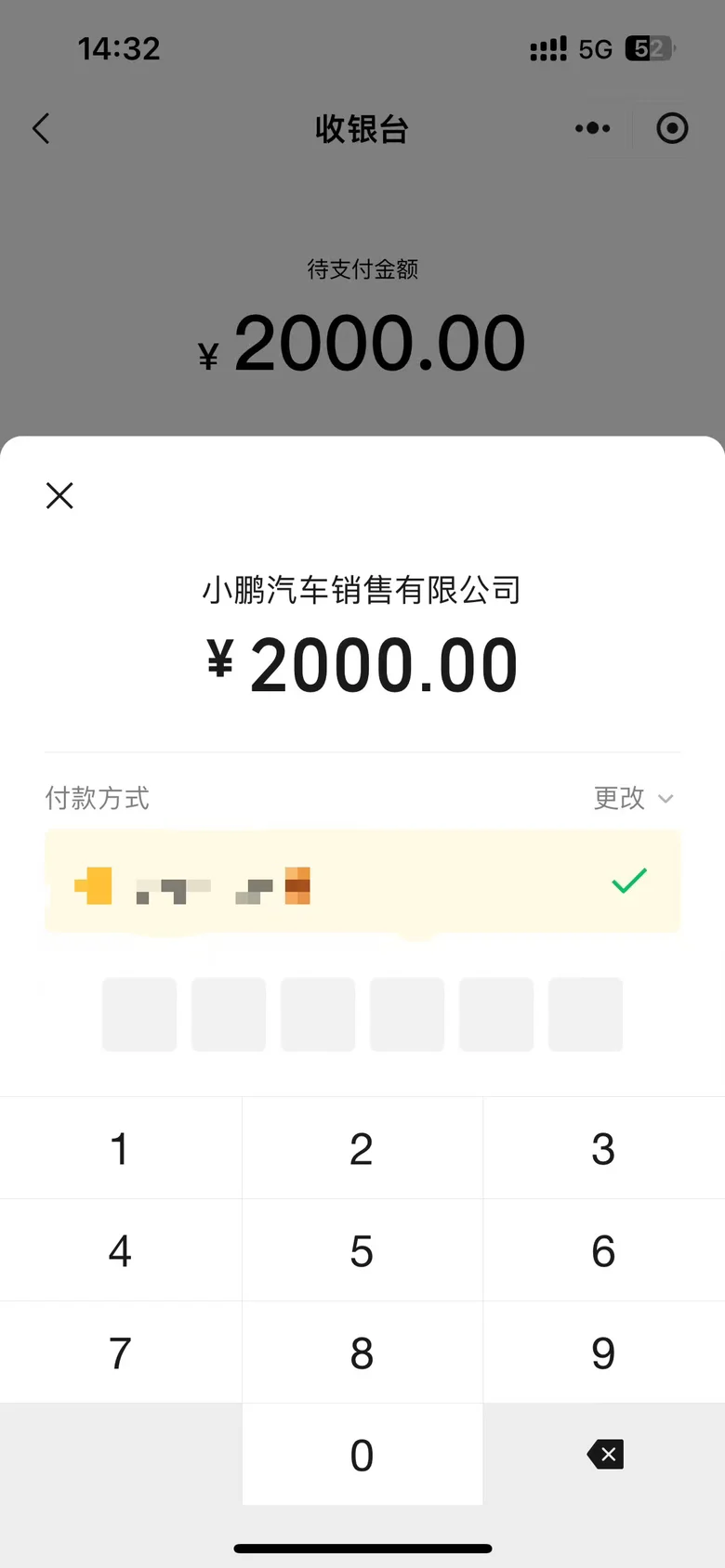Enter digit 3 on the keypad
The height and width of the screenshot is (1568, 725).
[604, 1148]
